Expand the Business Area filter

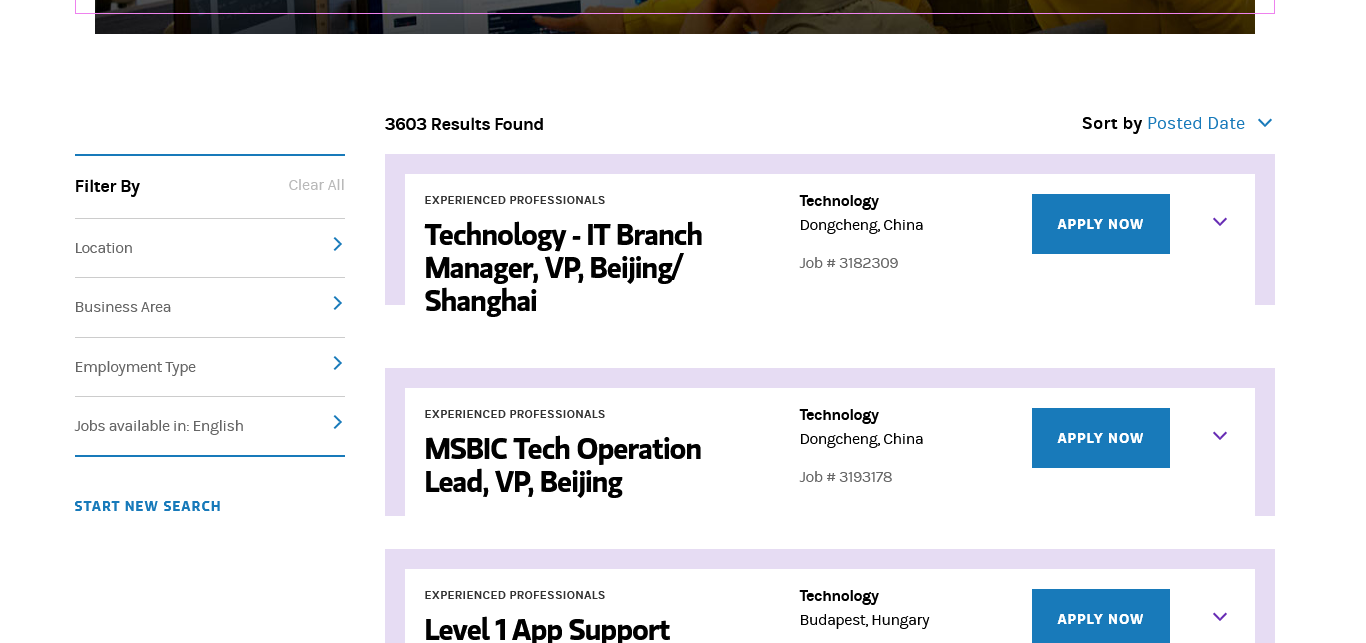point(209,306)
